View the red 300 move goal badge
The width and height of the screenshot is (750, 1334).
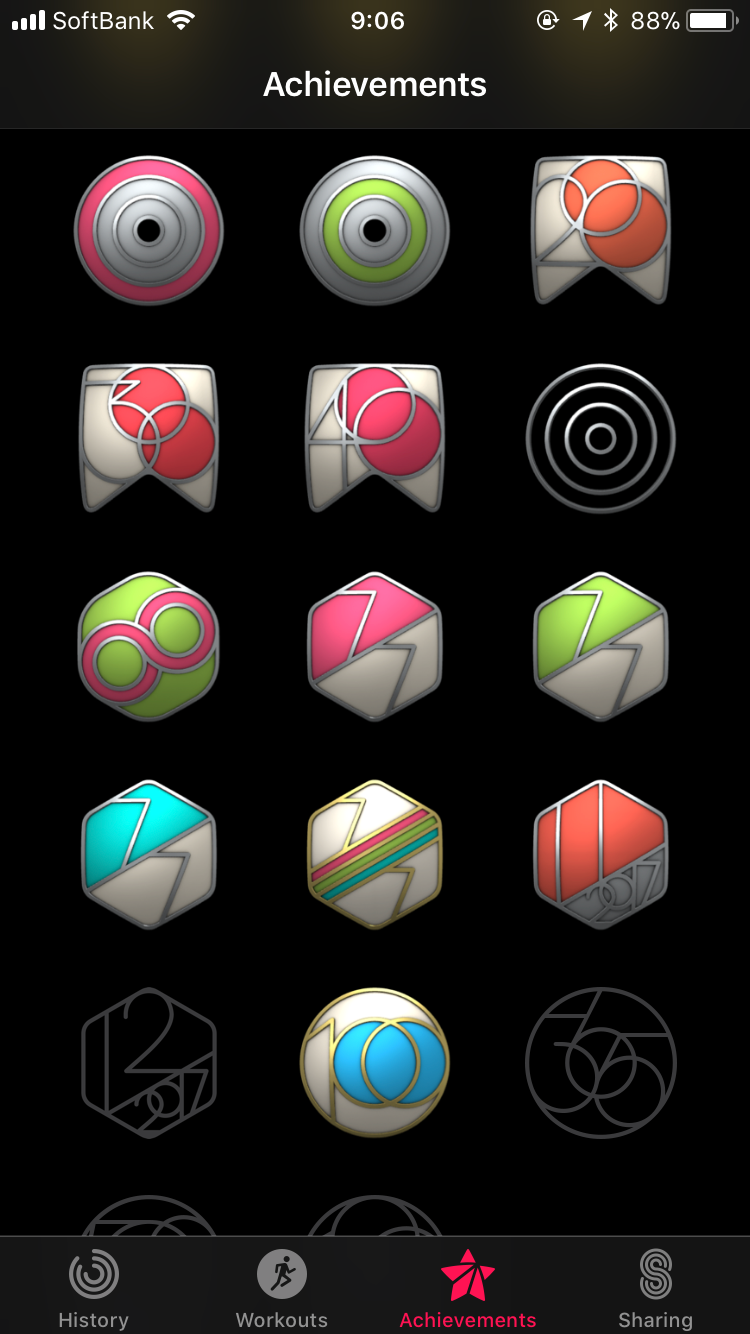tap(149, 437)
